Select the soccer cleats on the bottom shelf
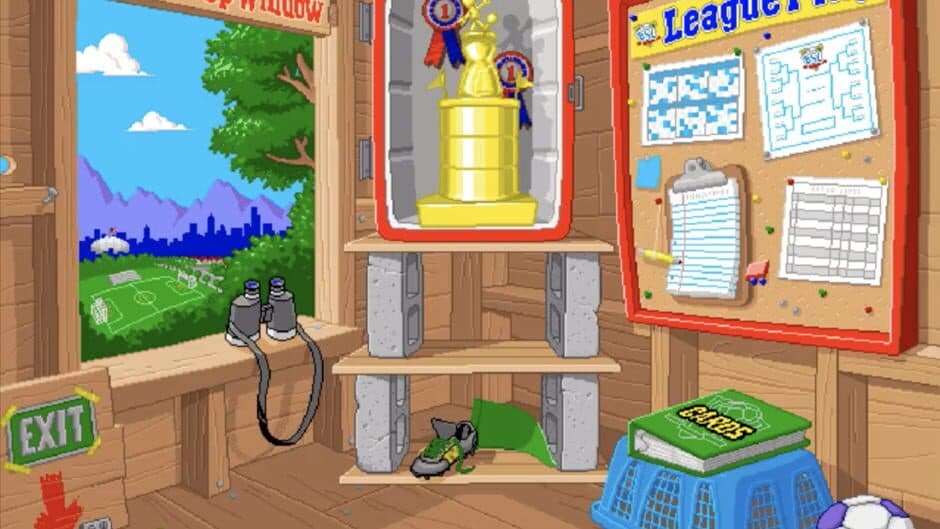 coord(444,448)
